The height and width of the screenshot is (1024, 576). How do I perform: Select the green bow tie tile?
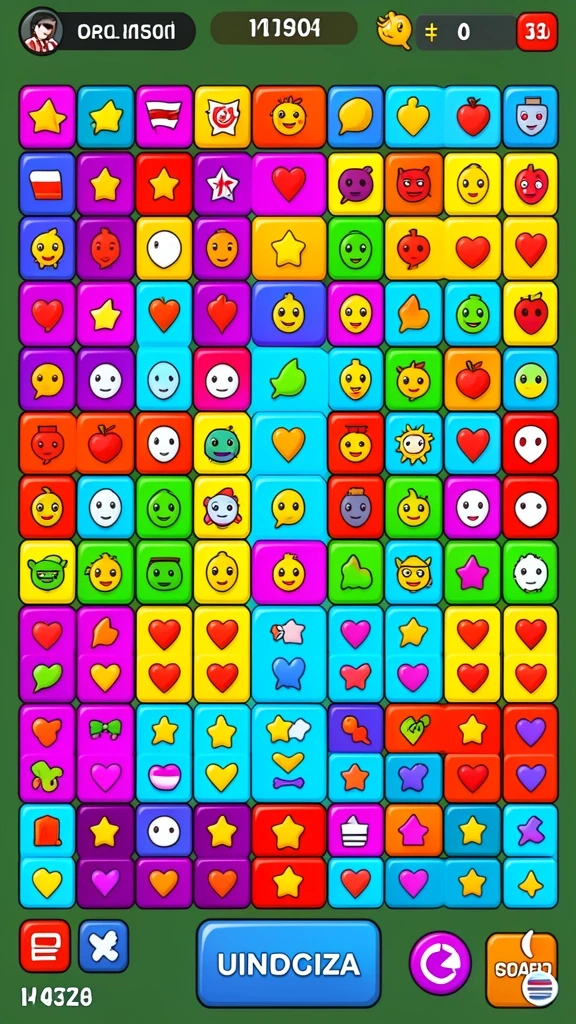(105, 729)
